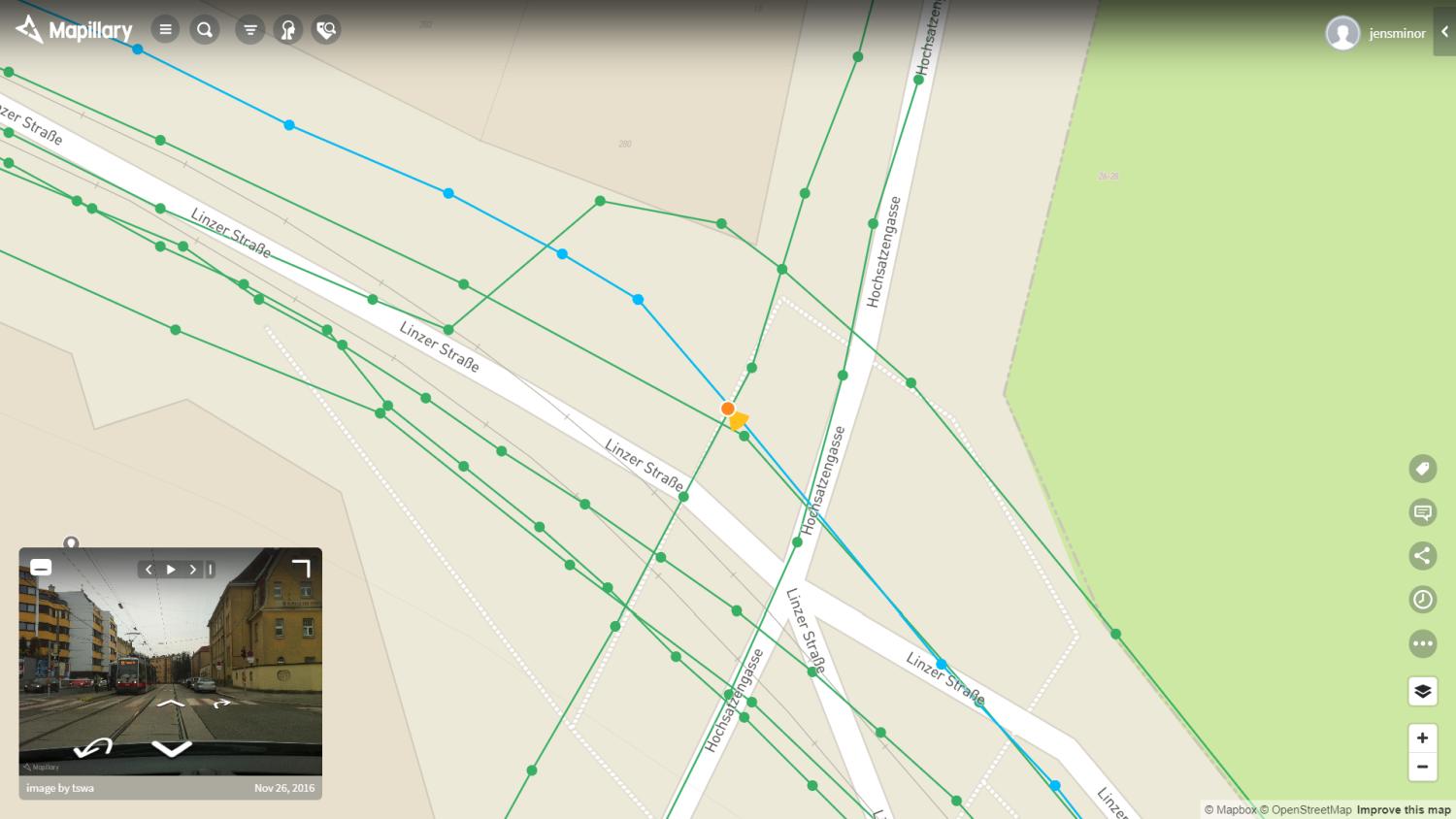Image resolution: width=1456 pixels, height=819 pixels.
Task: Open the search tool
Action: point(205,30)
